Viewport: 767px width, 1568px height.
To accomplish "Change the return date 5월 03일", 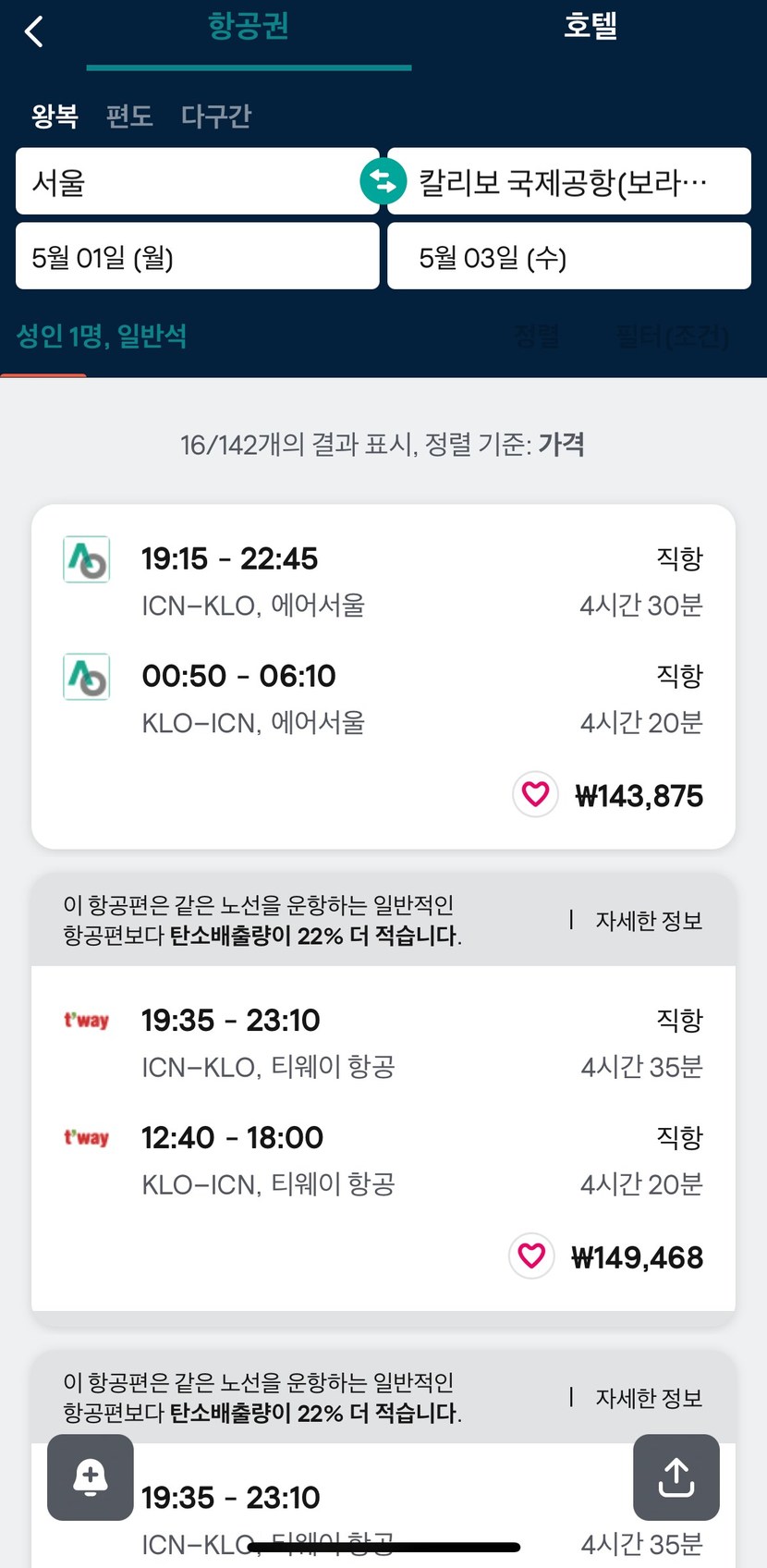I will coord(569,256).
